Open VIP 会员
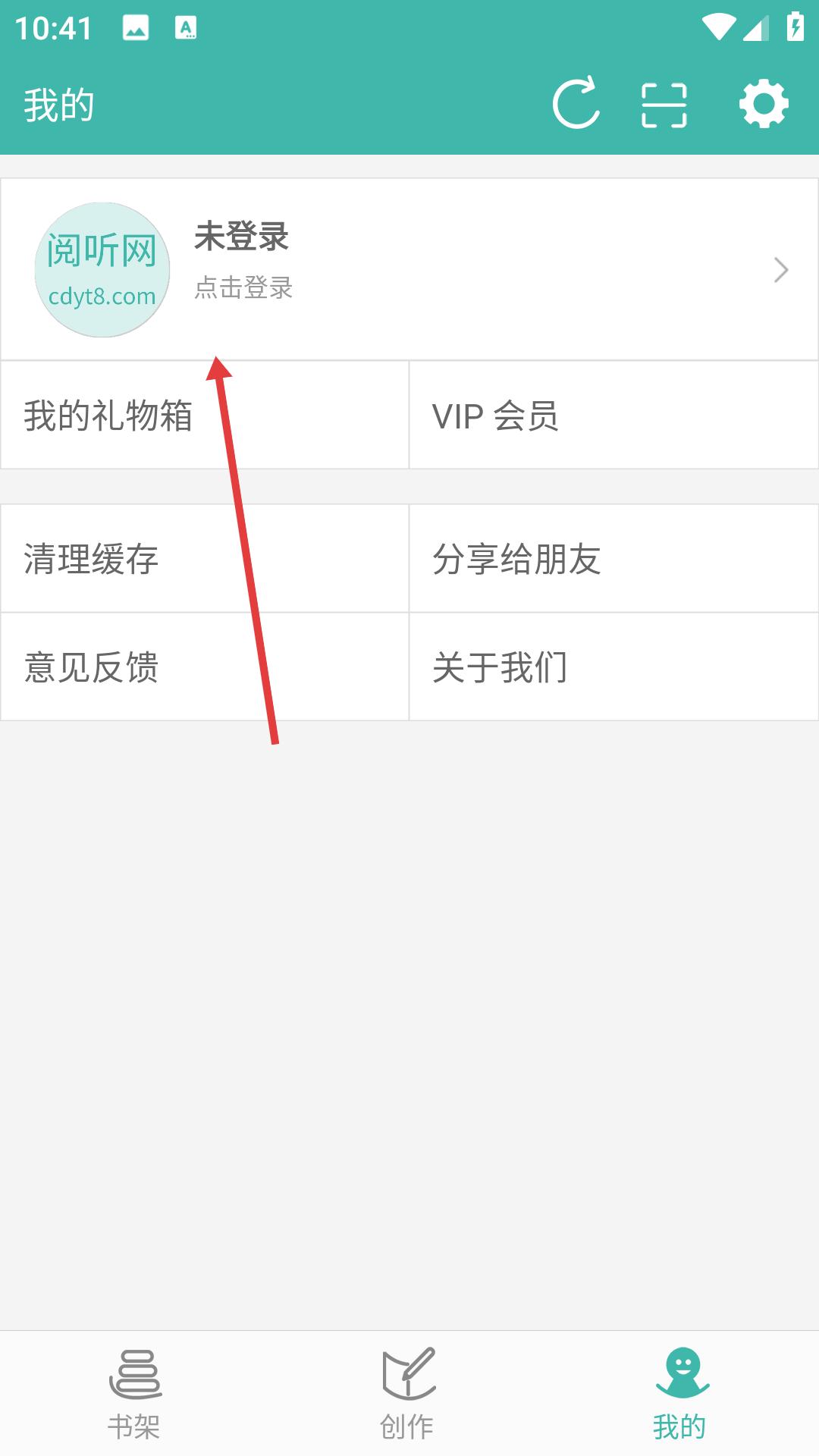 click(613, 416)
